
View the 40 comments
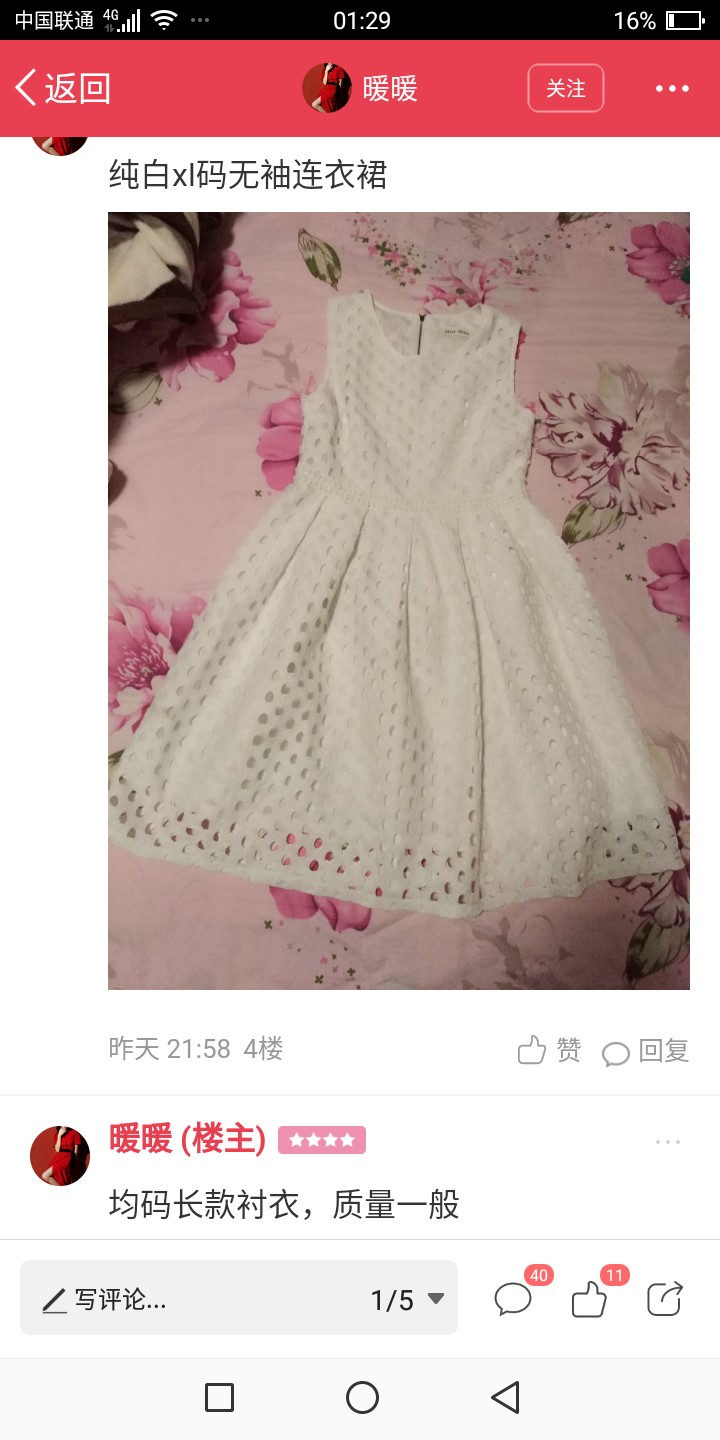point(516,1298)
